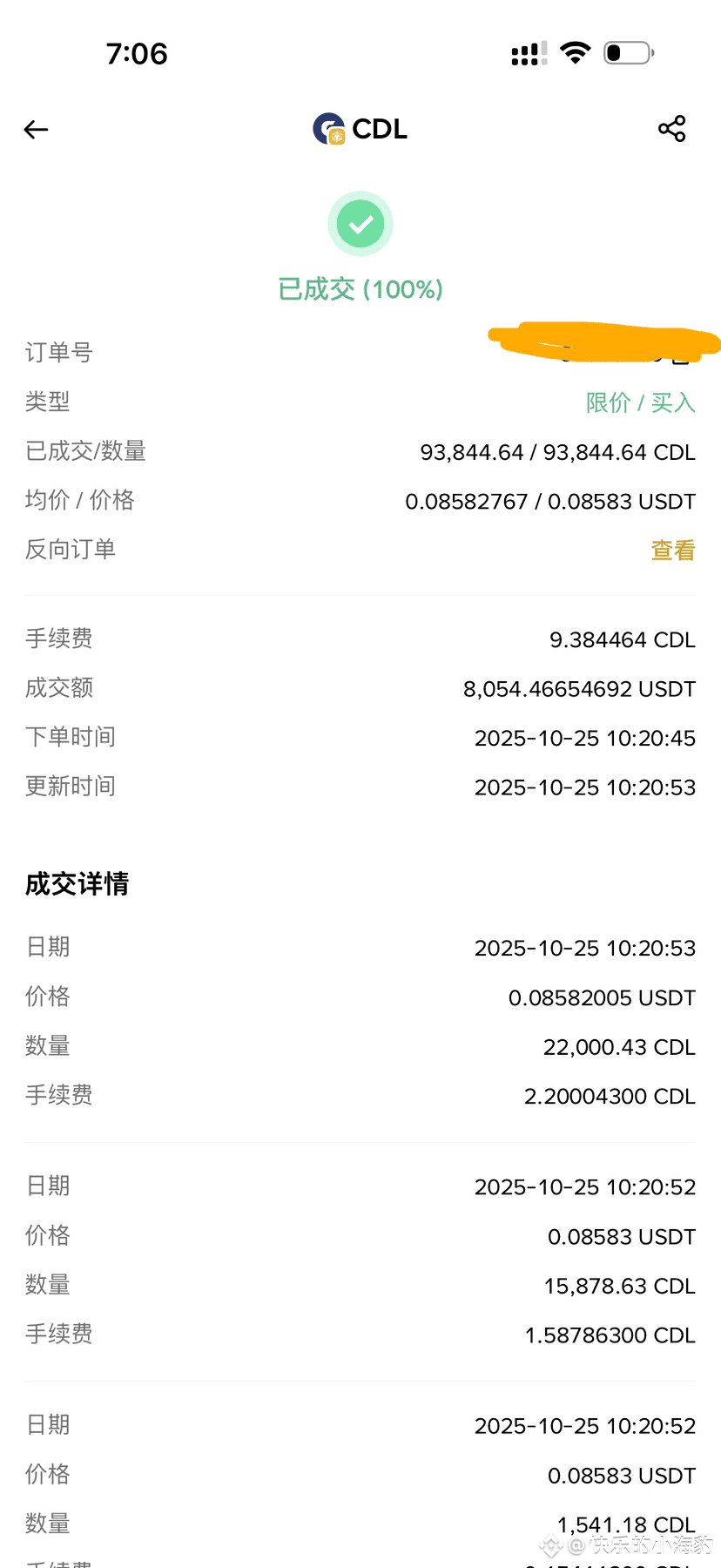Screen dimensions: 721x1568
Task: Go back using the top-left arrow
Action: pyautogui.click(x=36, y=130)
